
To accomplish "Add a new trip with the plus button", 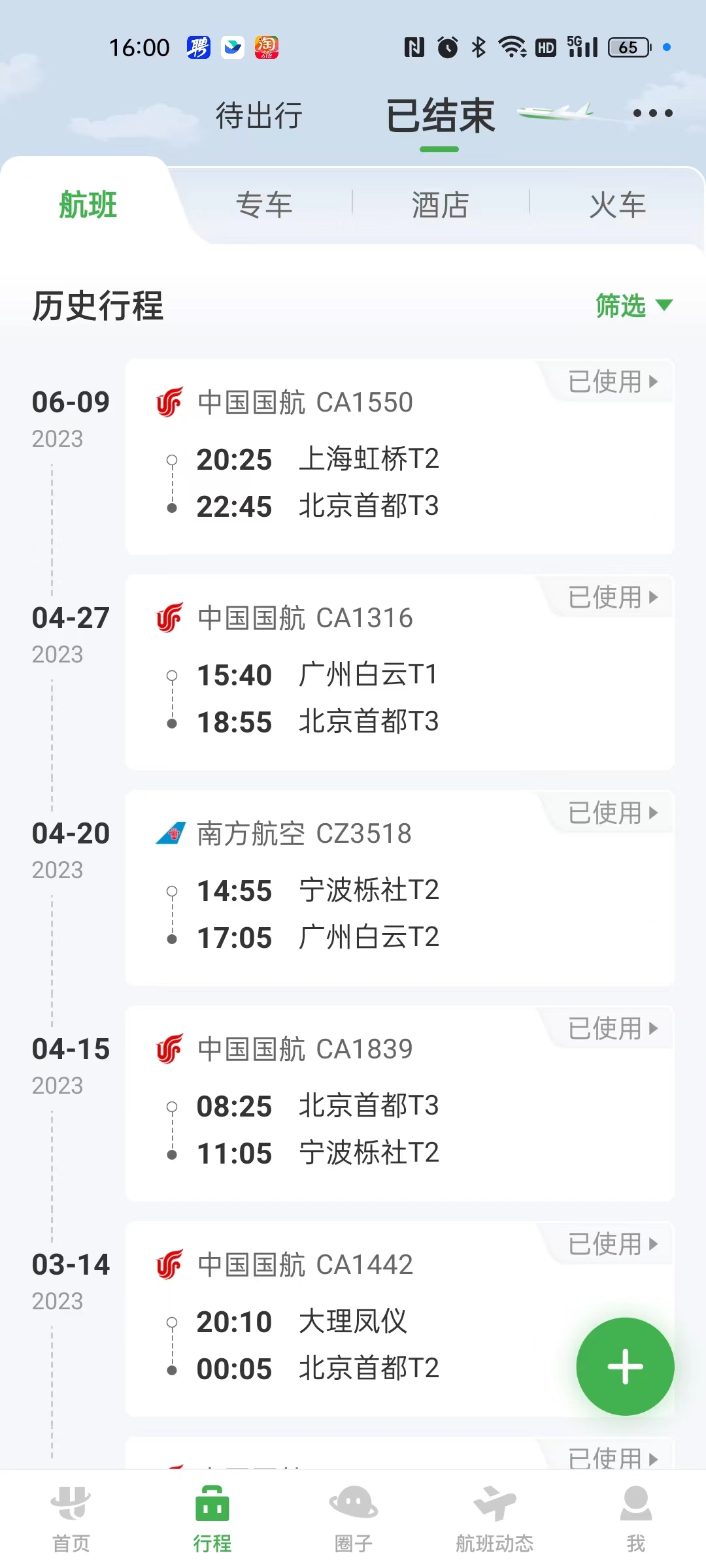I will pos(625,1367).
